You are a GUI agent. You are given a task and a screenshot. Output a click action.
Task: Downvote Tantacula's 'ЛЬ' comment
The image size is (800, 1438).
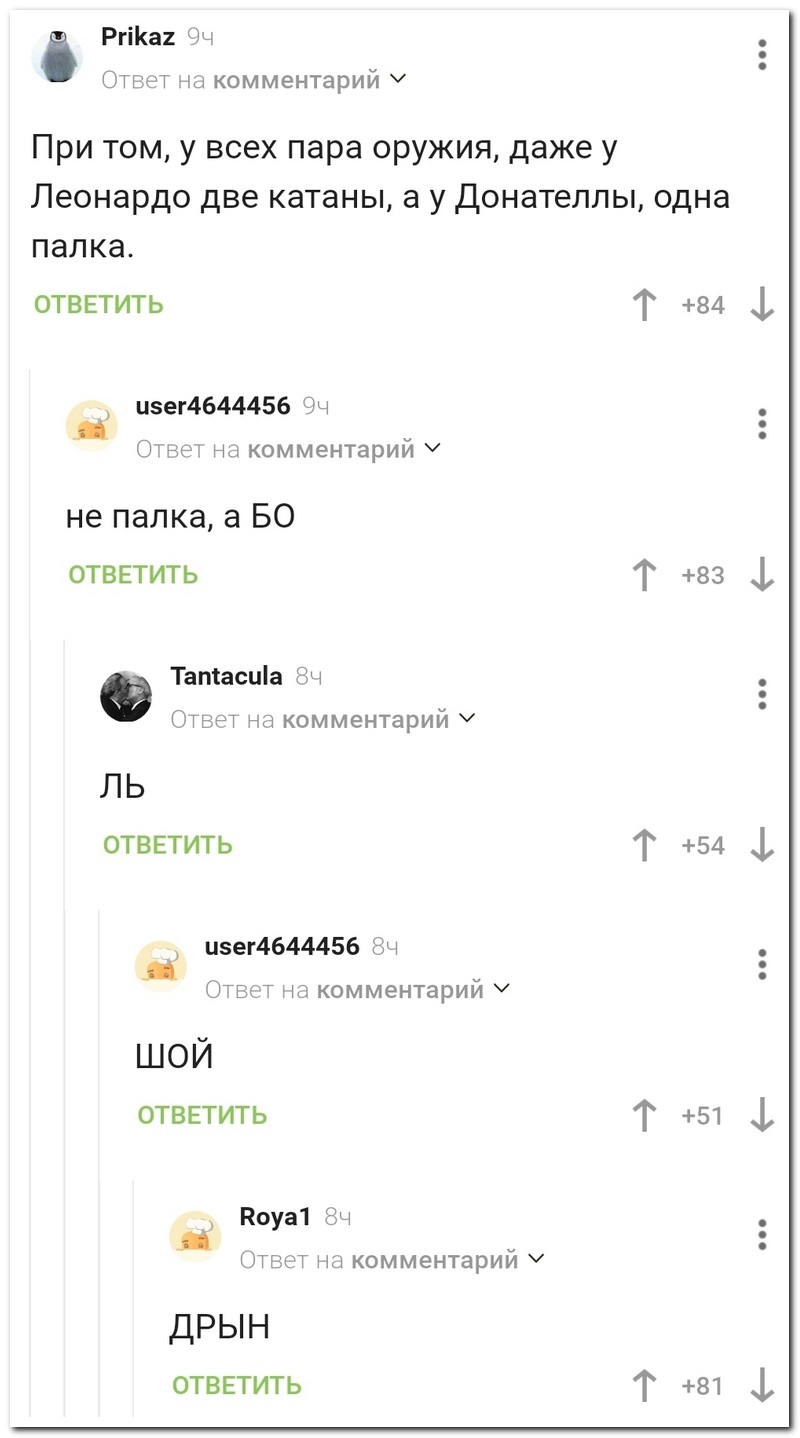click(762, 845)
